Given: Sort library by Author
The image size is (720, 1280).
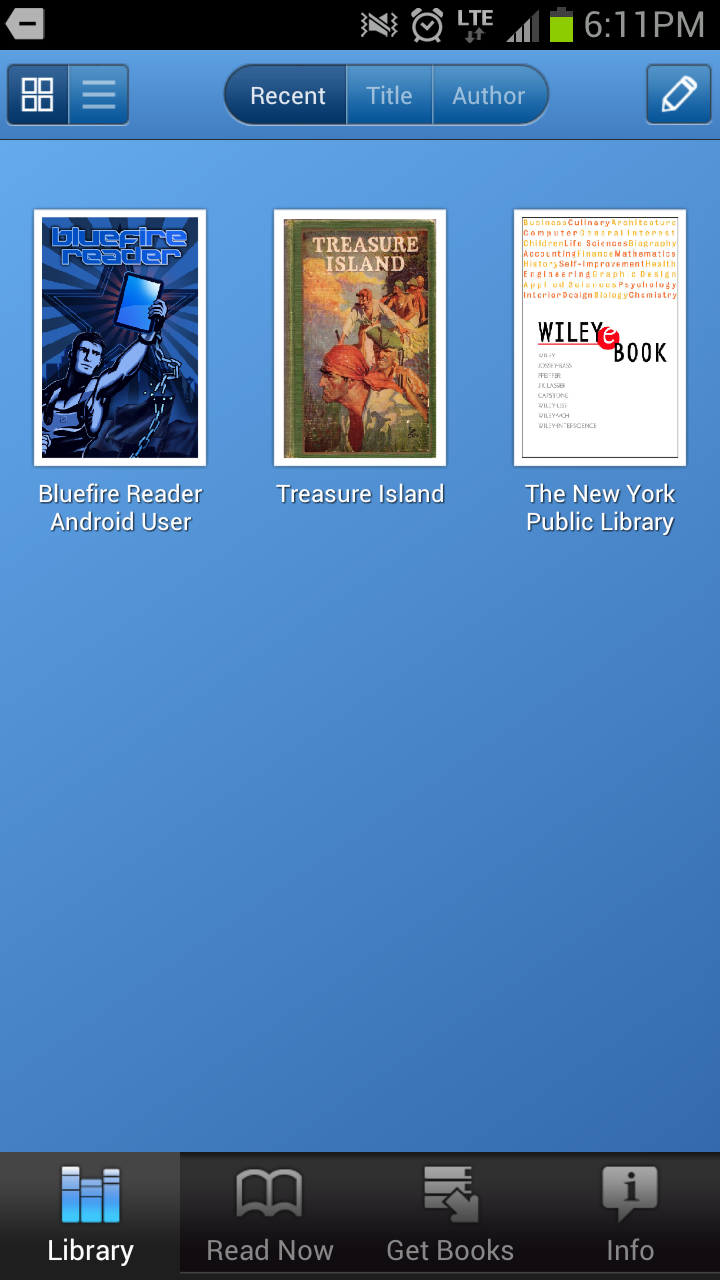Looking at the screenshot, I should click(x=488, y=95).
